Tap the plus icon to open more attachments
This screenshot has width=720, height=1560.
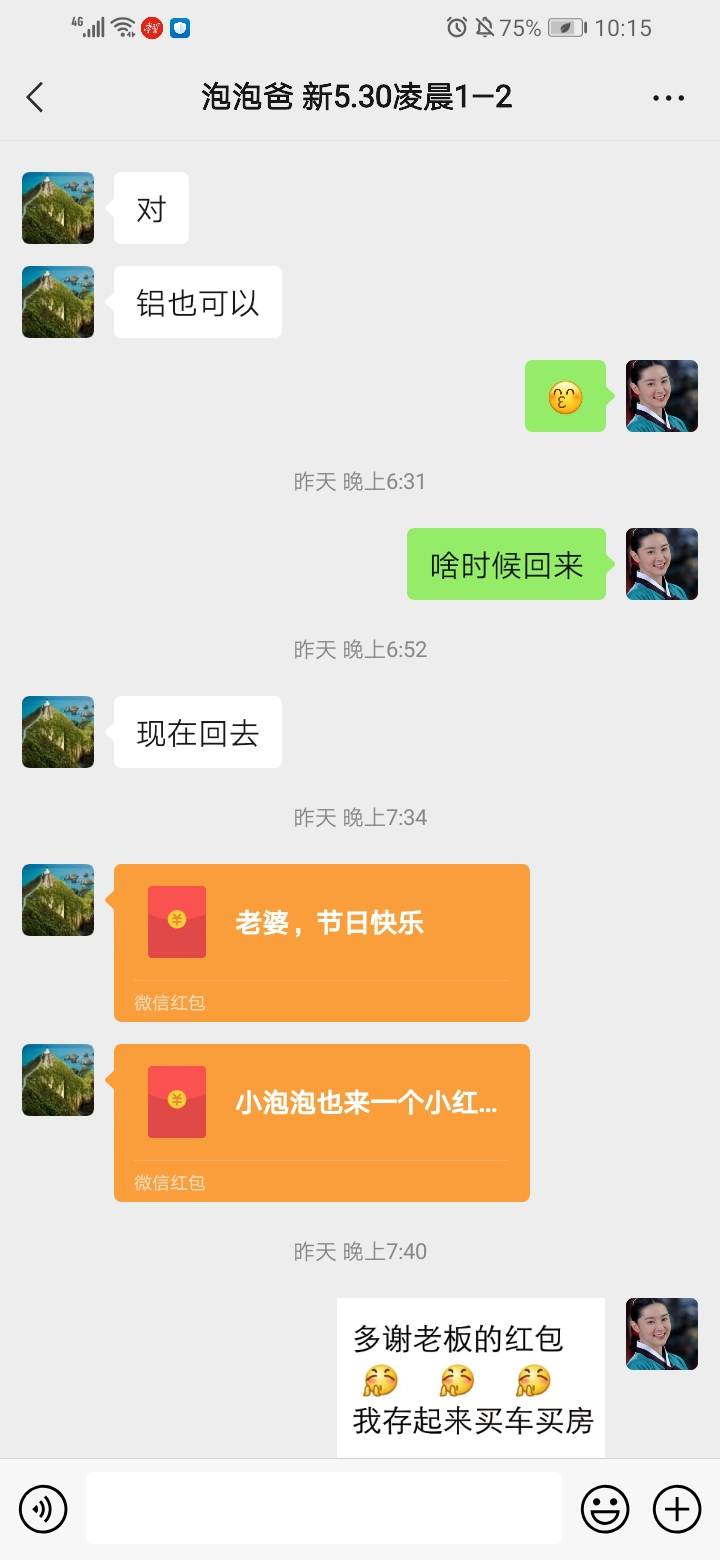(677, 1508)
